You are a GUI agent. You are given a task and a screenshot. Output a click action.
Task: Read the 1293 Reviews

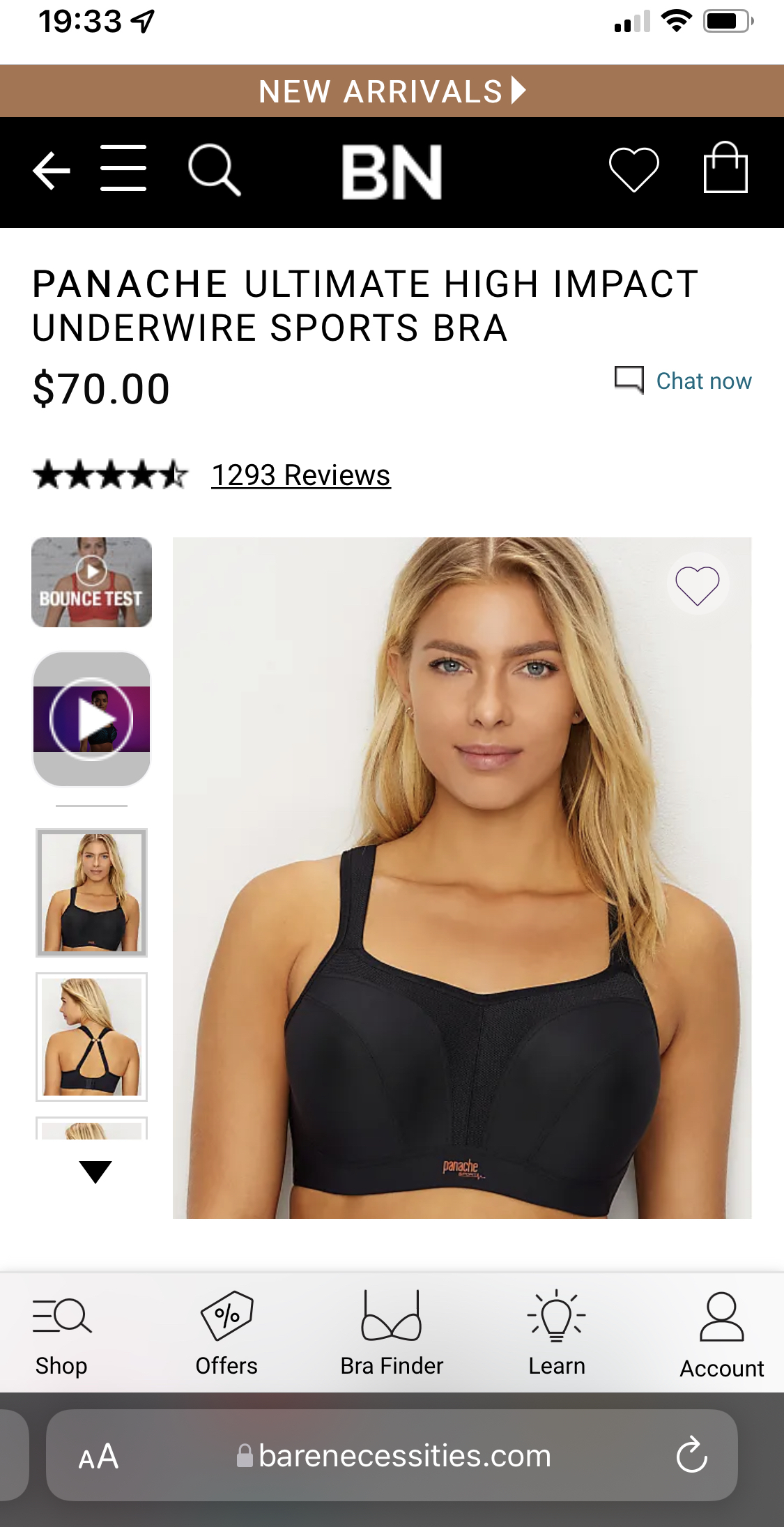tap(300, 475)
